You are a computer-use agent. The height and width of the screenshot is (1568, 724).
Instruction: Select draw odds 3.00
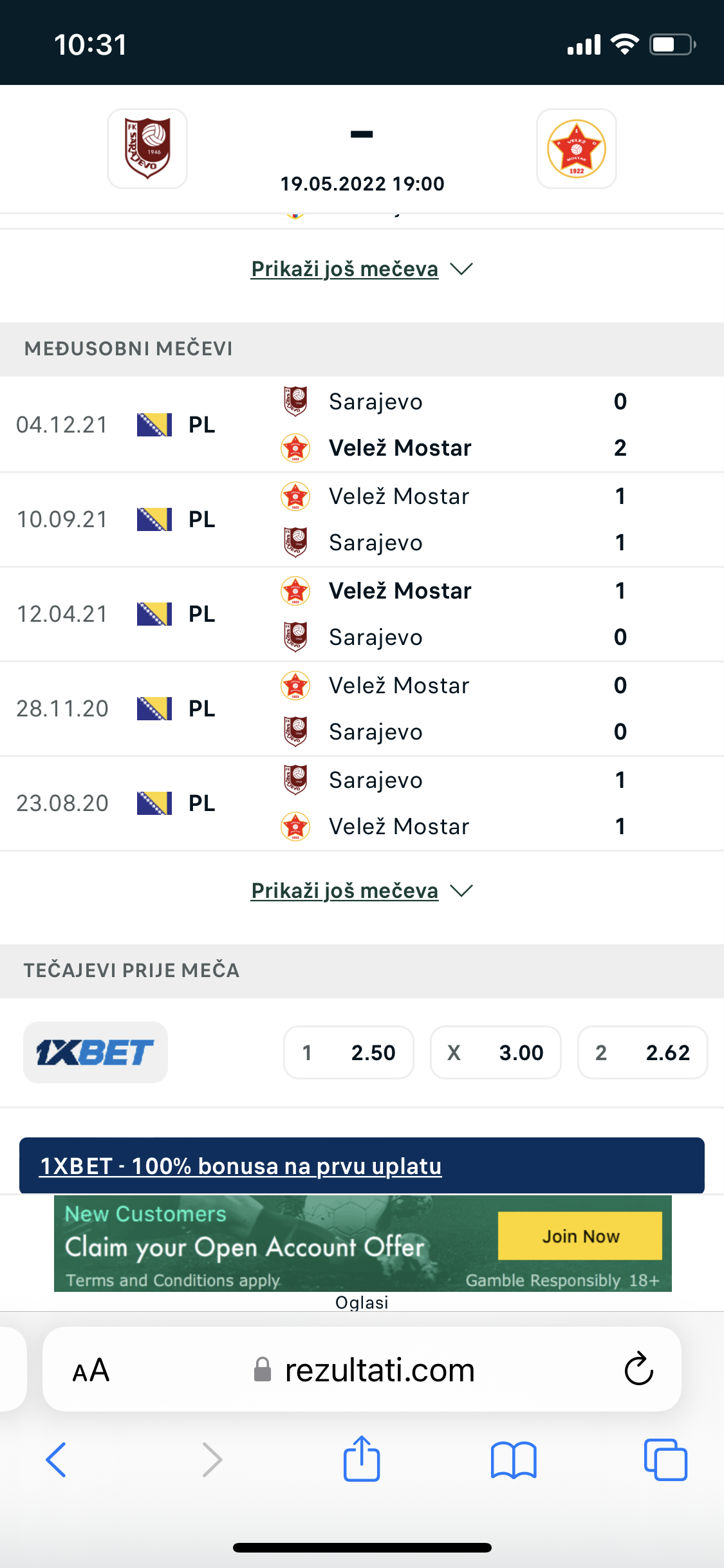[x=496, y=1052]
